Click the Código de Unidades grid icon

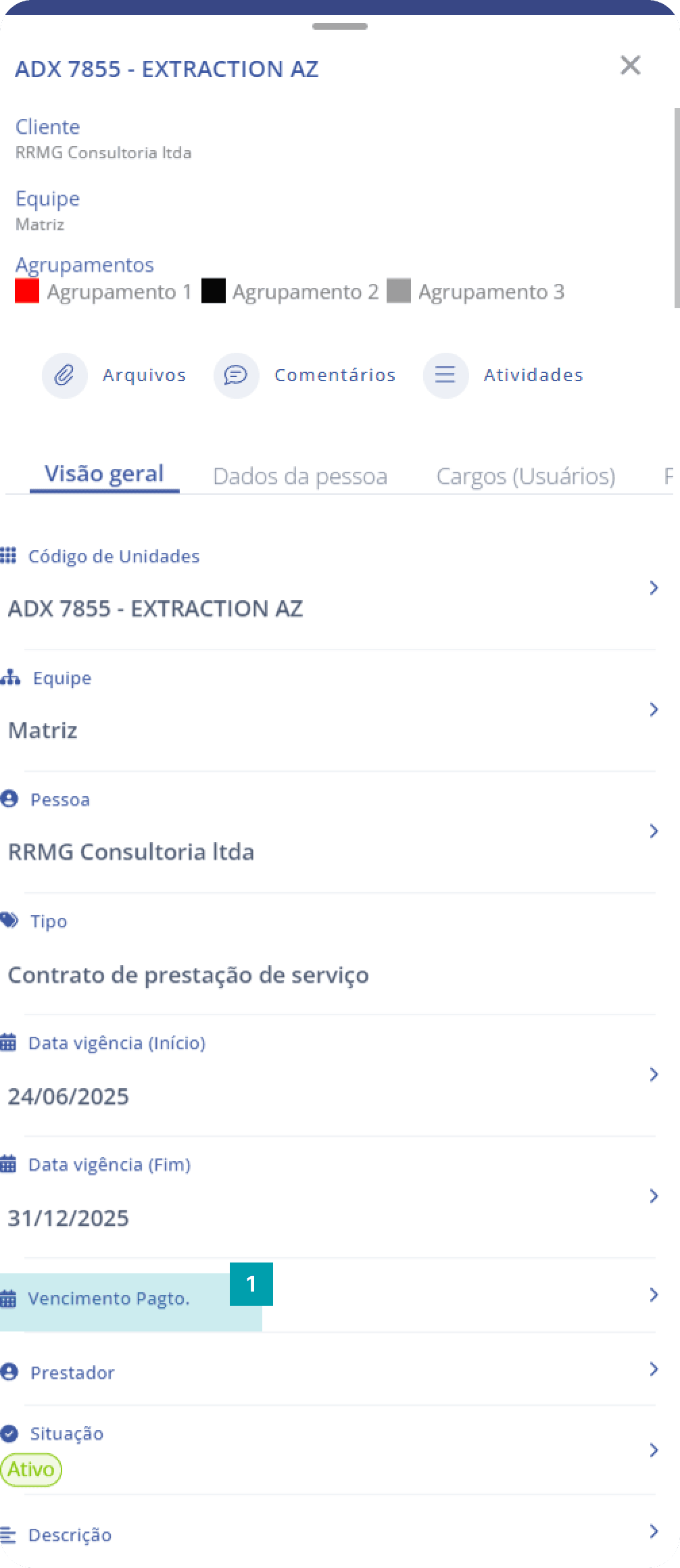tap(9, 556)
